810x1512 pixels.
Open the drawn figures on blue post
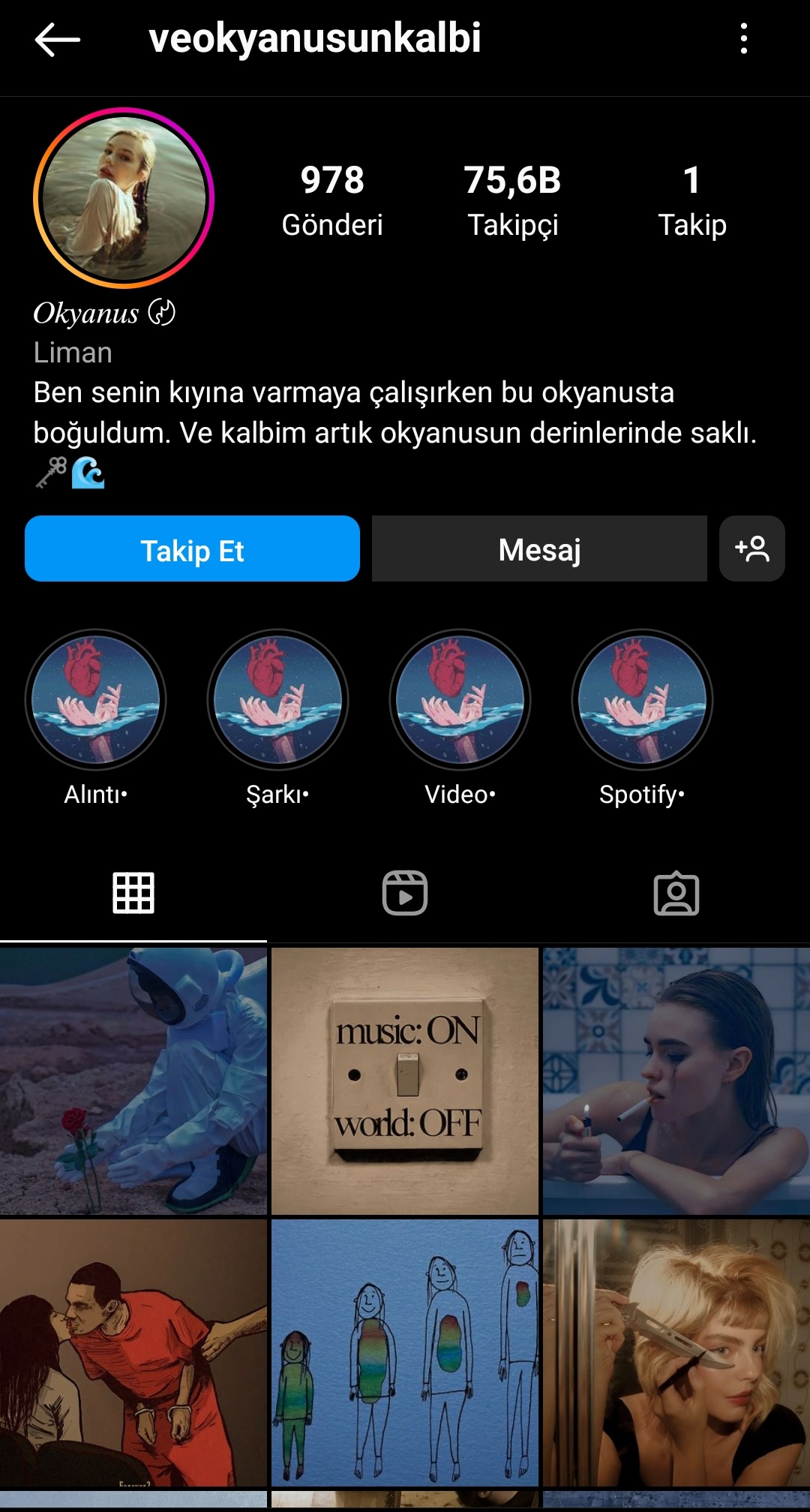[x=405, y=1352]
